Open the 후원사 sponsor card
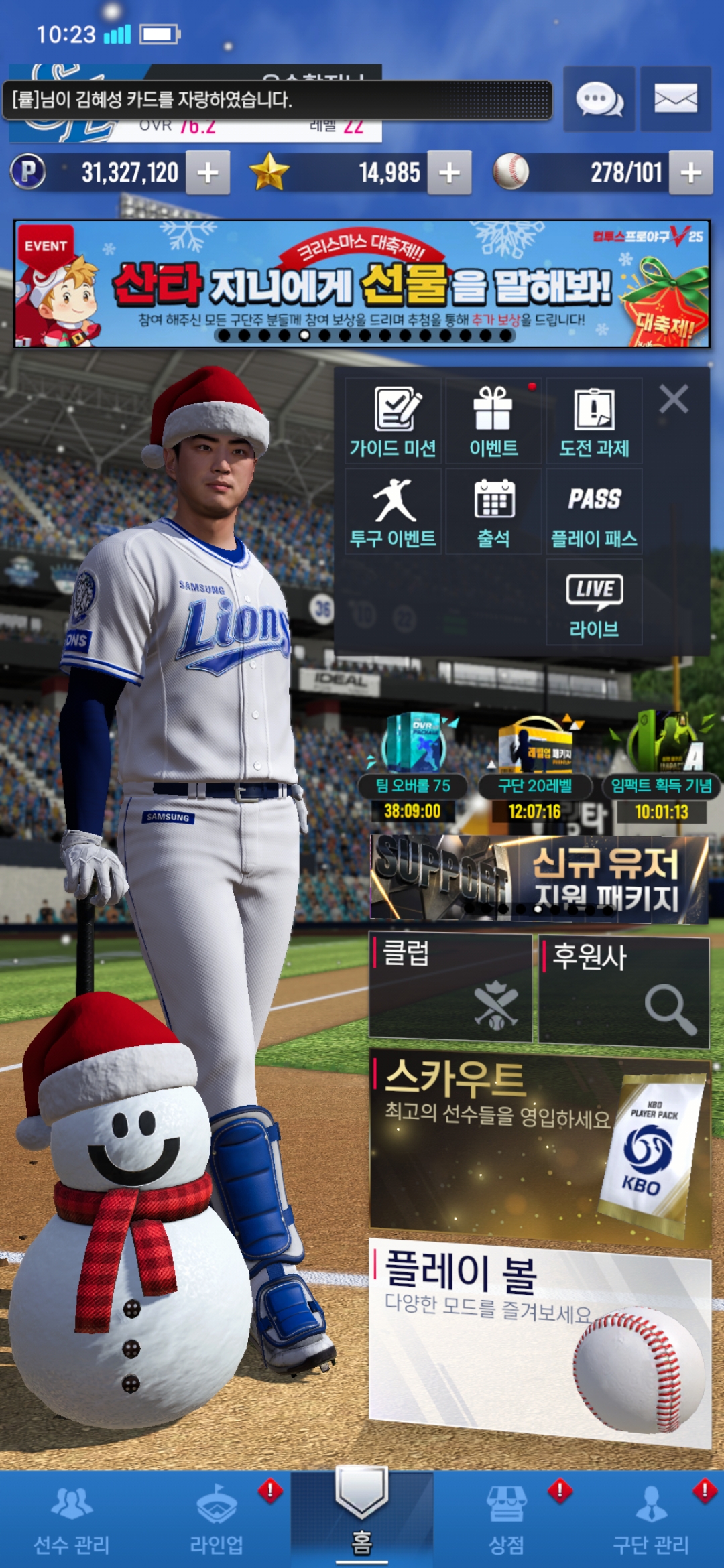Screen dimensions: 724x1568 point(623,992)
